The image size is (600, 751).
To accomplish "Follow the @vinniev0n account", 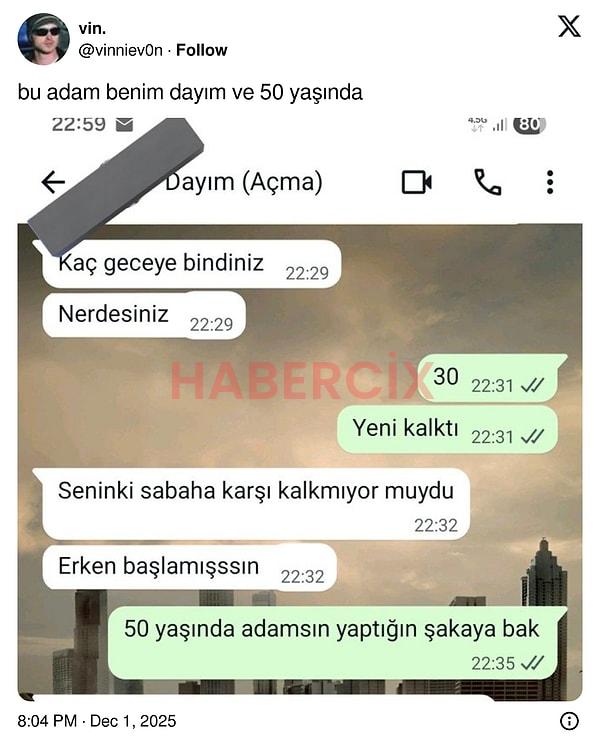I will coord(201,50).
